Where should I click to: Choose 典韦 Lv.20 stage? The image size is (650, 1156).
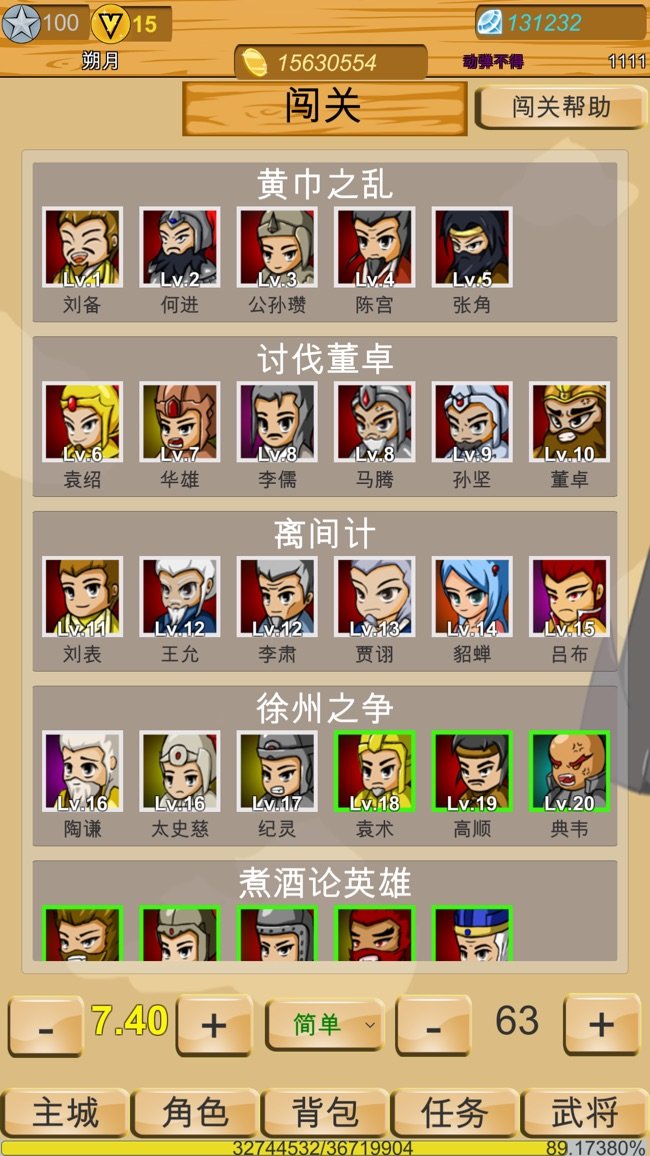point(569,771)
